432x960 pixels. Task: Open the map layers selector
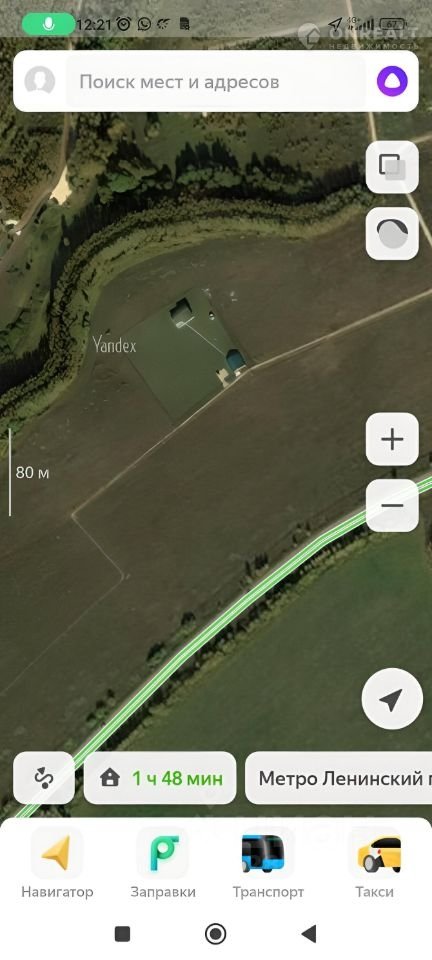[392, 167]
